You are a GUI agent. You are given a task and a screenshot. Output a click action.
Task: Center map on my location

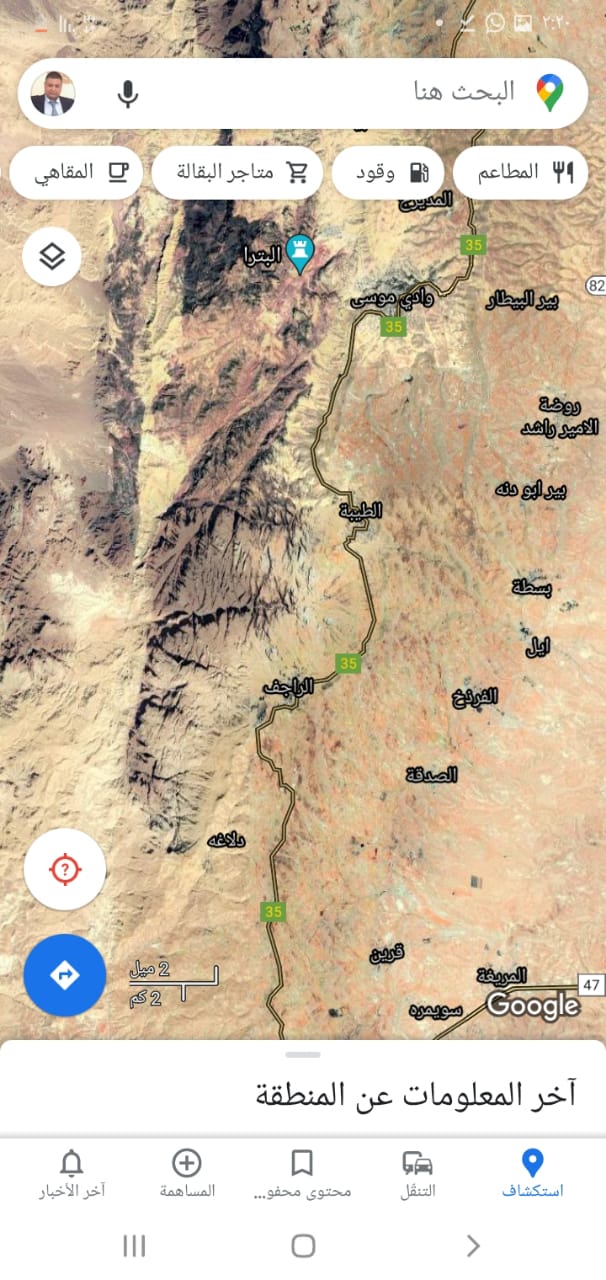click(x=65, y=870)
